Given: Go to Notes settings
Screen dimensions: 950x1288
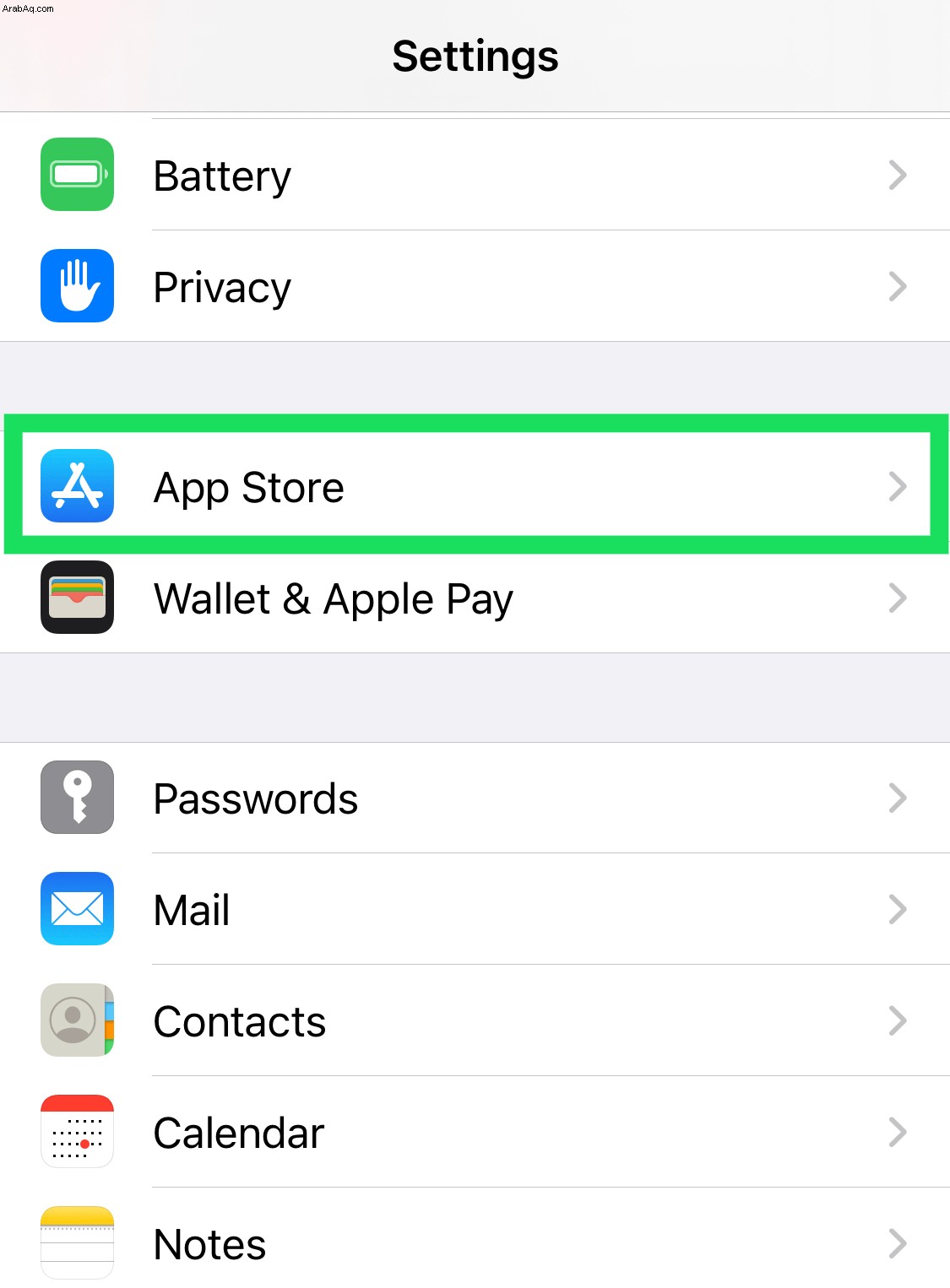Looking at the screenshot, I should [475, 1243].
